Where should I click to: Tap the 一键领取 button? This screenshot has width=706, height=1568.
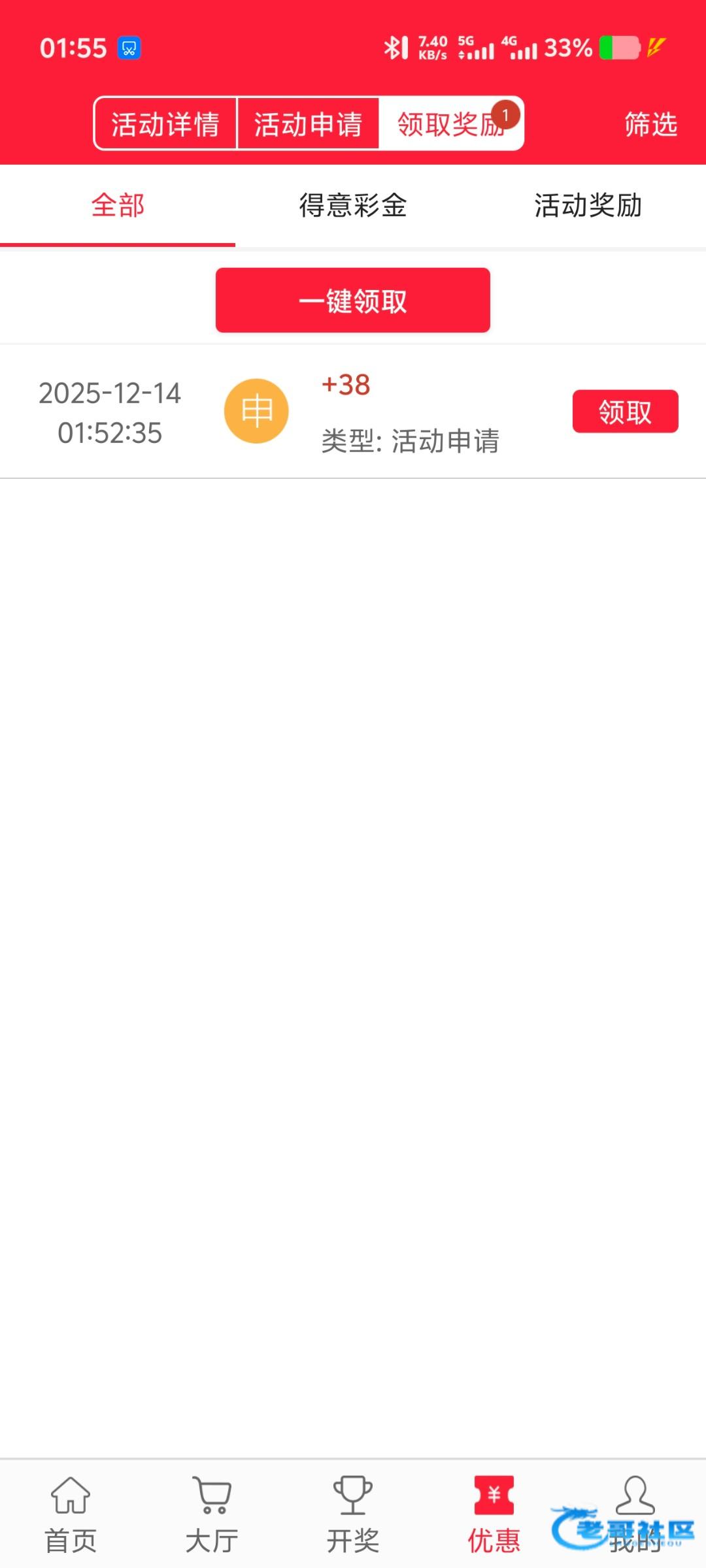tap(353, 301)
